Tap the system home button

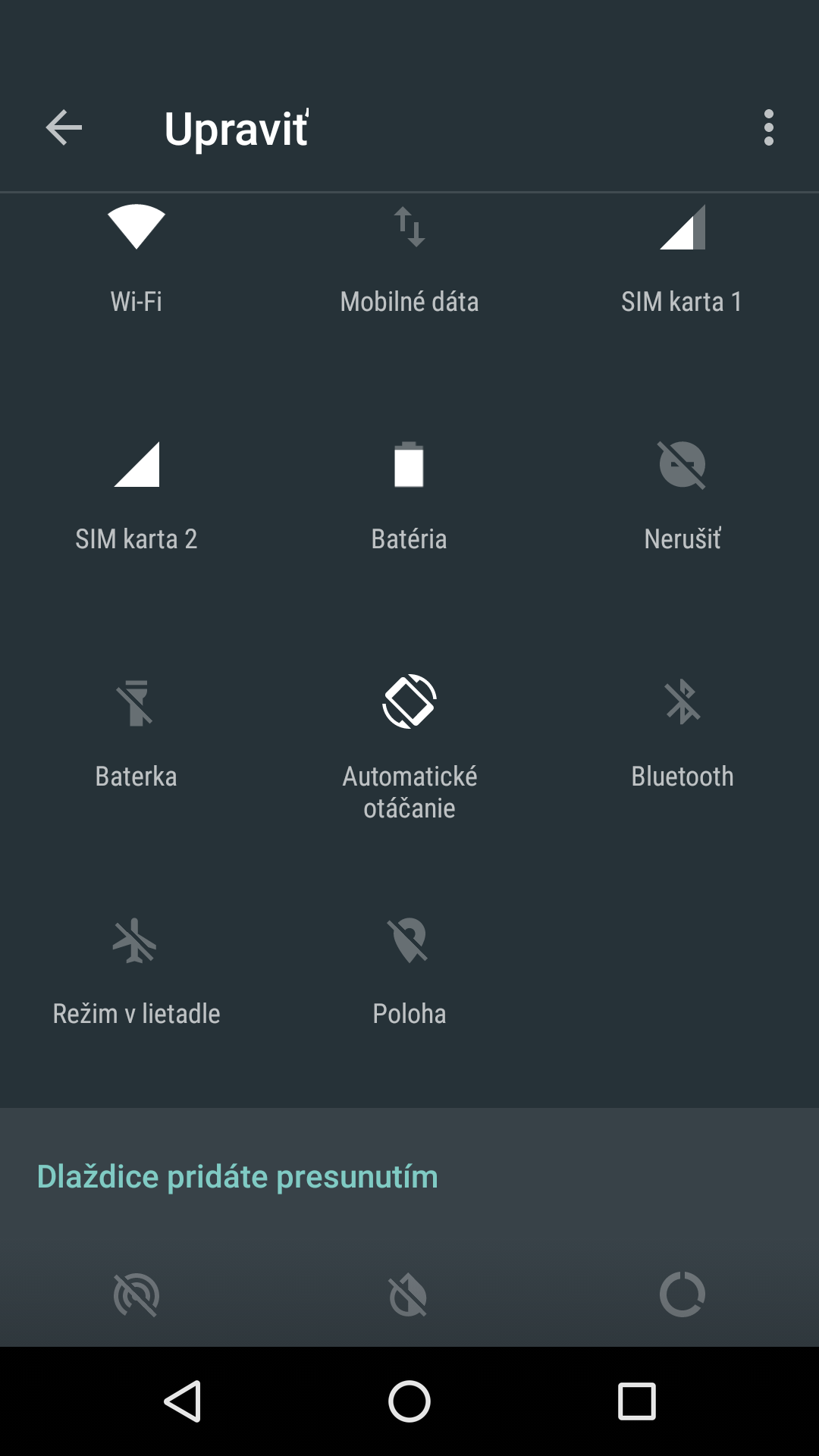pos(409,1401)
